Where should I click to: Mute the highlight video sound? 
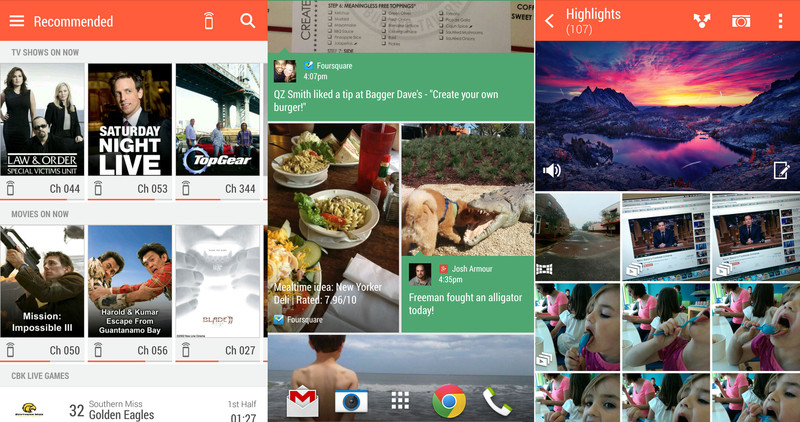(x=552, y=170)
